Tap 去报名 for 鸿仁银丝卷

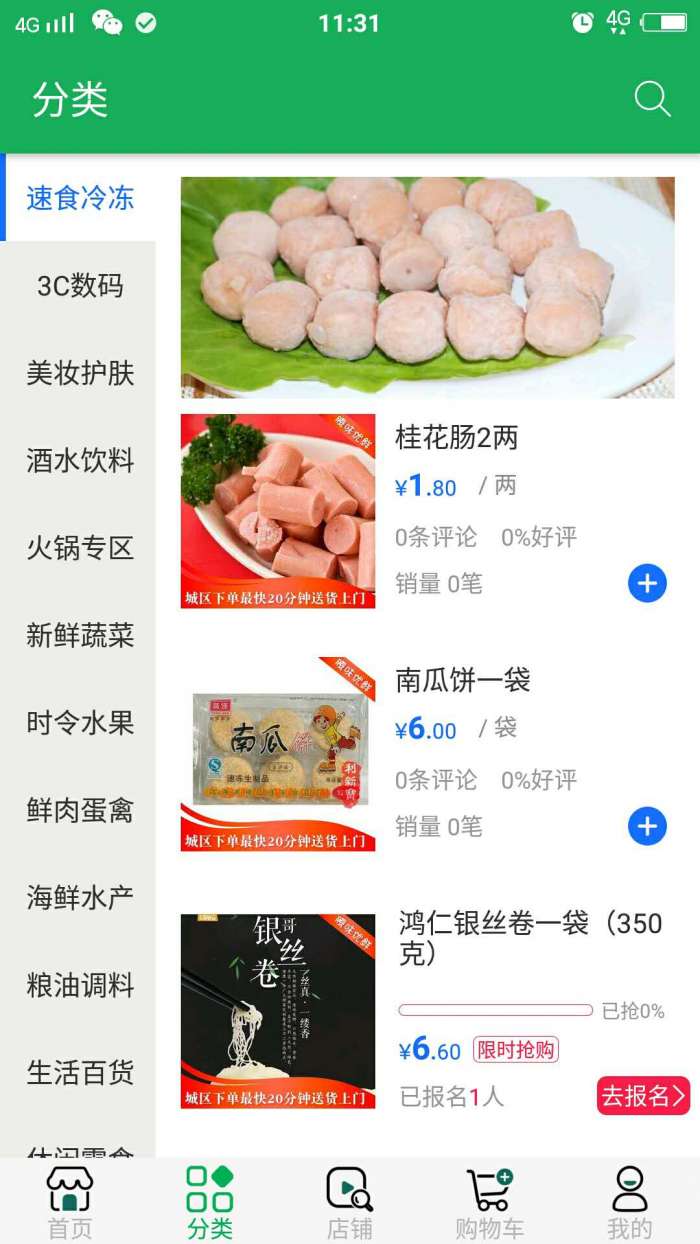(643, 1096)
